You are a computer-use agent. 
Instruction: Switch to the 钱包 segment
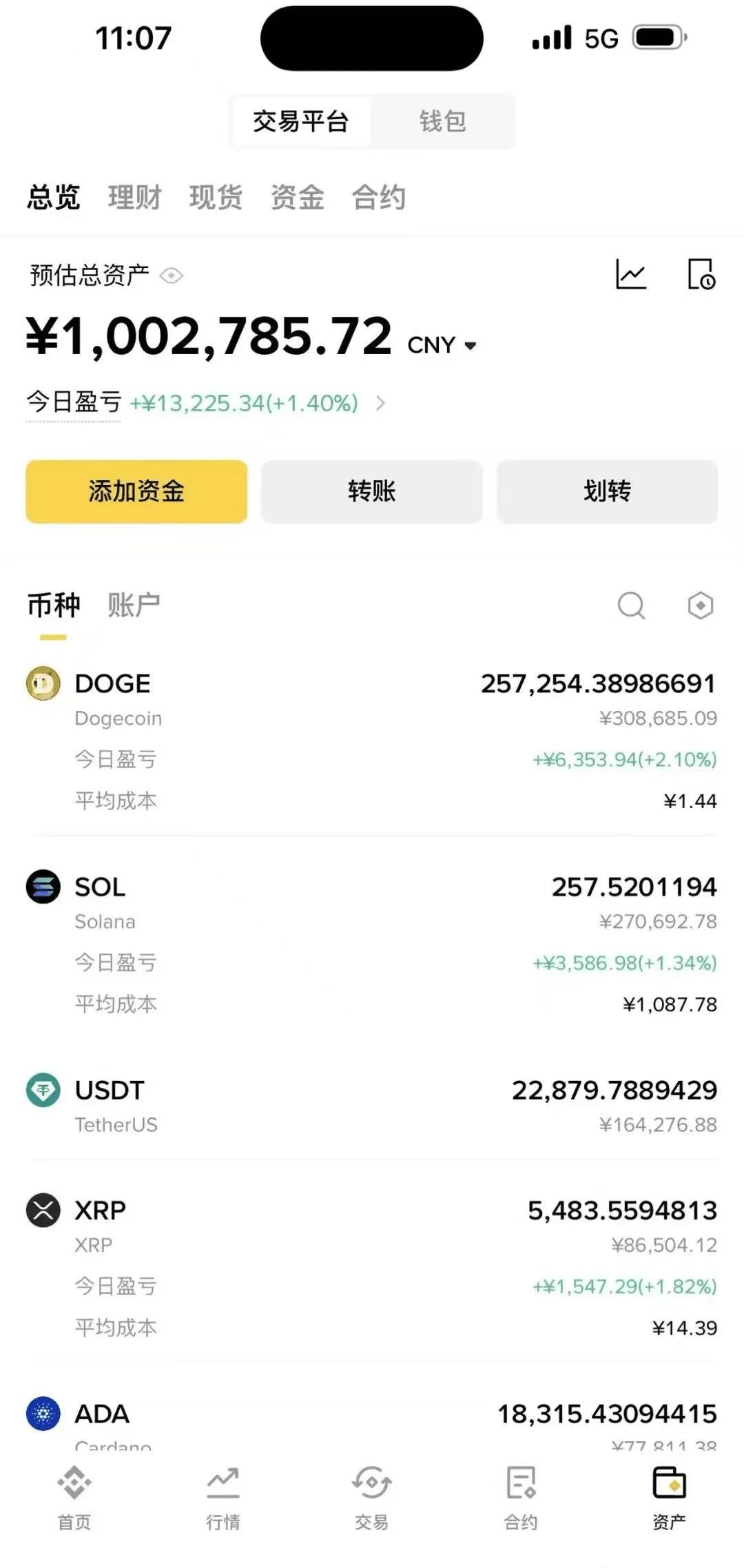point(442,122)
